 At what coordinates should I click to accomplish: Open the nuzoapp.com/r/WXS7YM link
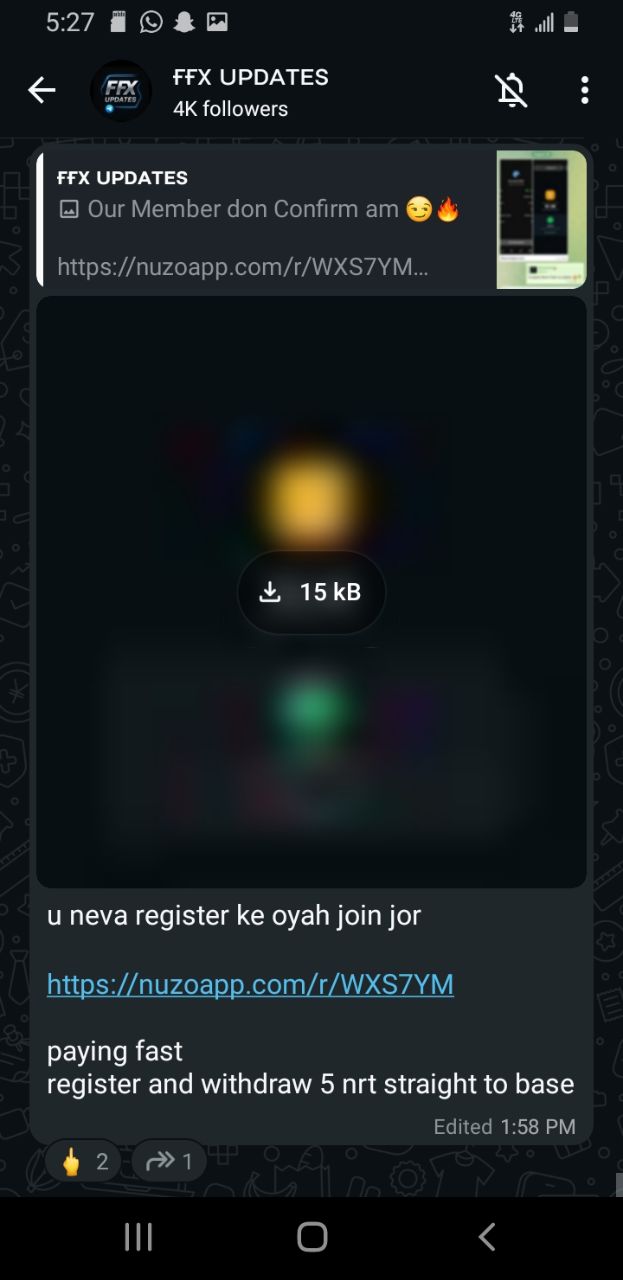250,984
